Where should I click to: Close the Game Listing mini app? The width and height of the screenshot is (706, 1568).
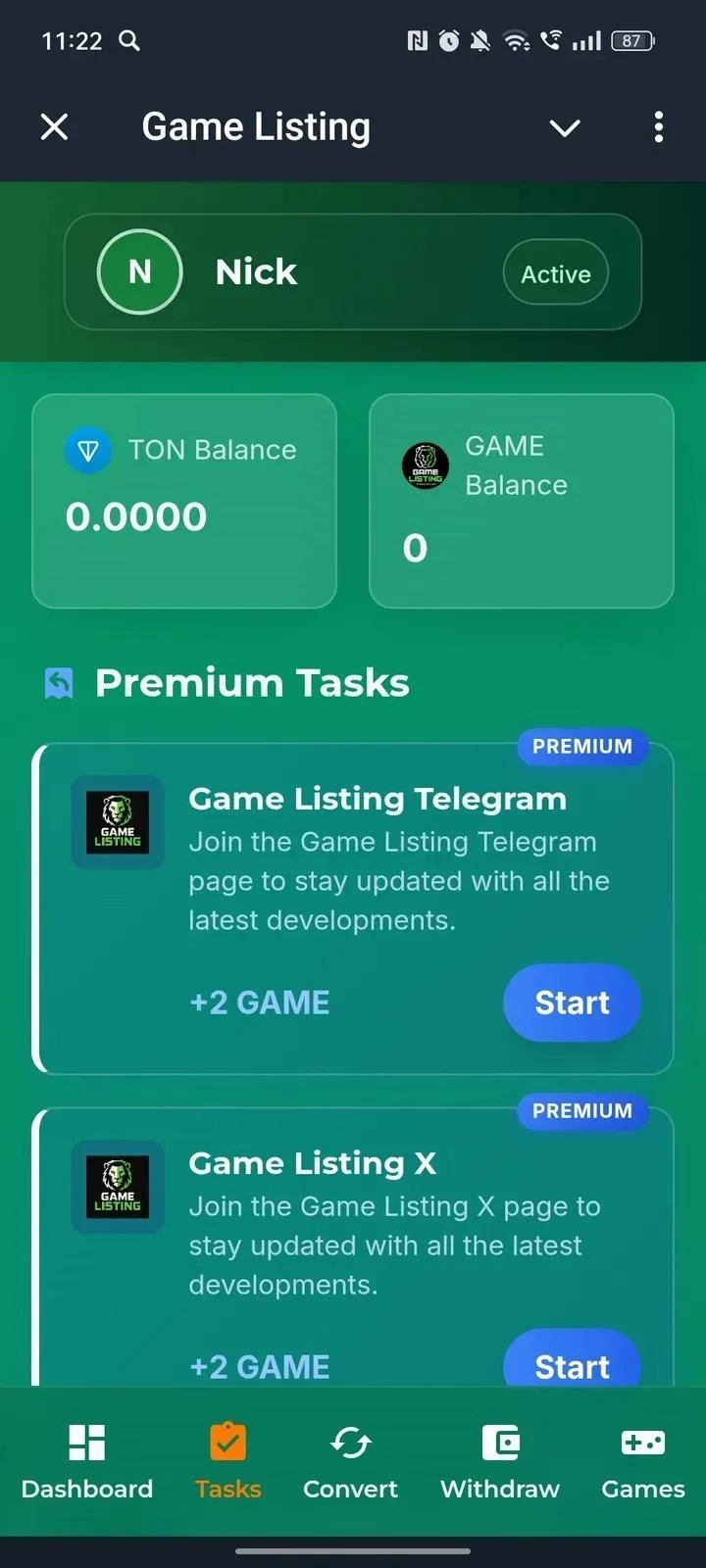(x=55, y=126)
